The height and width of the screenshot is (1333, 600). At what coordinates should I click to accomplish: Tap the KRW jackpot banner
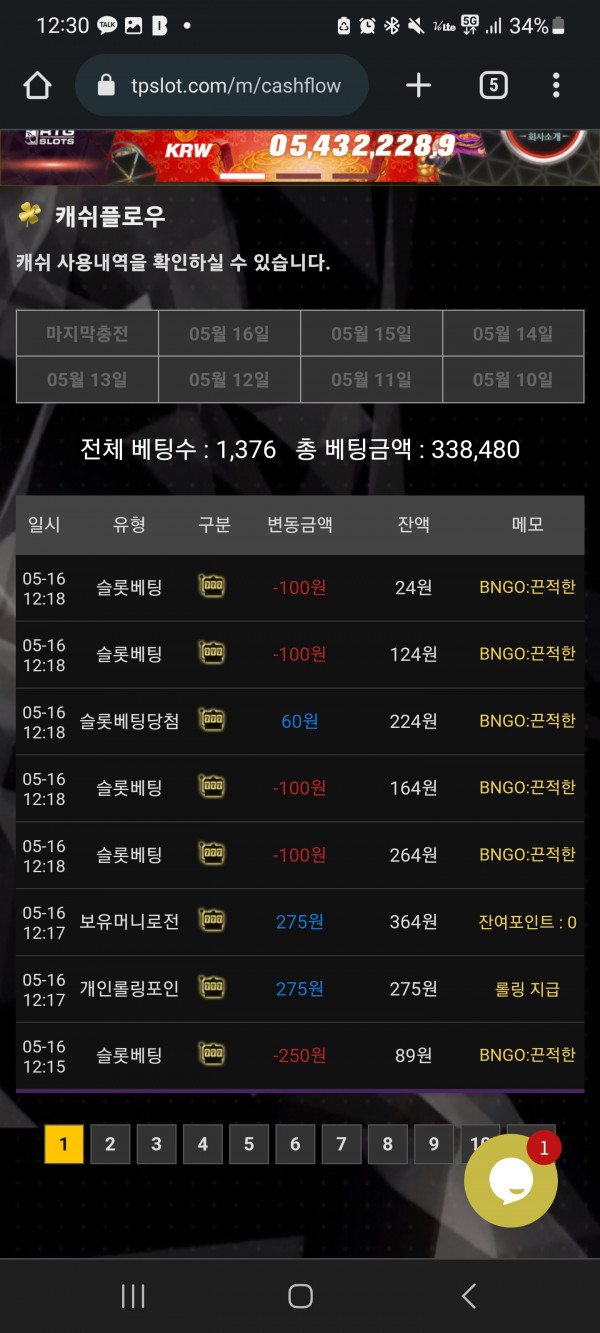[x=300, y=156]
